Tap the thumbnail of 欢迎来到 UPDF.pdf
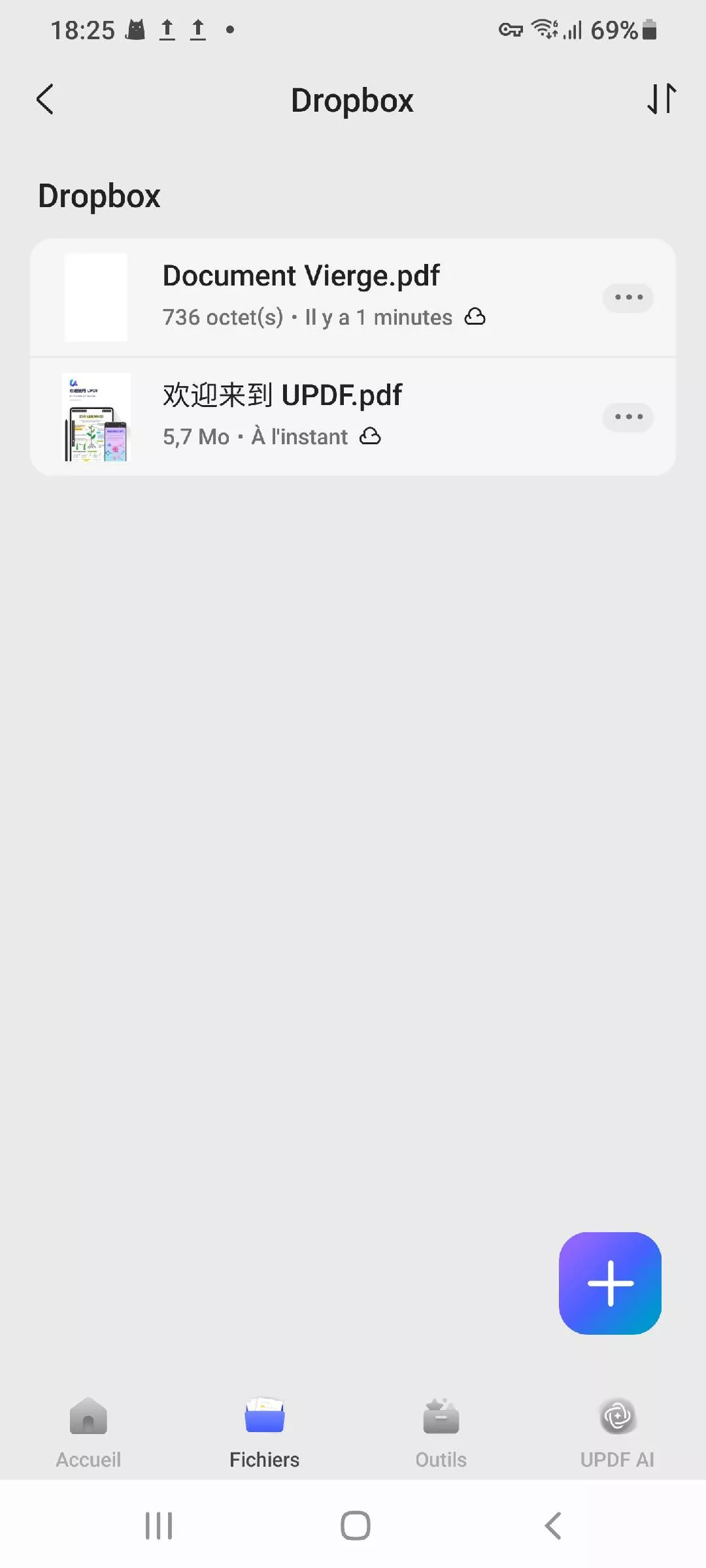 [x=96, y=417]
